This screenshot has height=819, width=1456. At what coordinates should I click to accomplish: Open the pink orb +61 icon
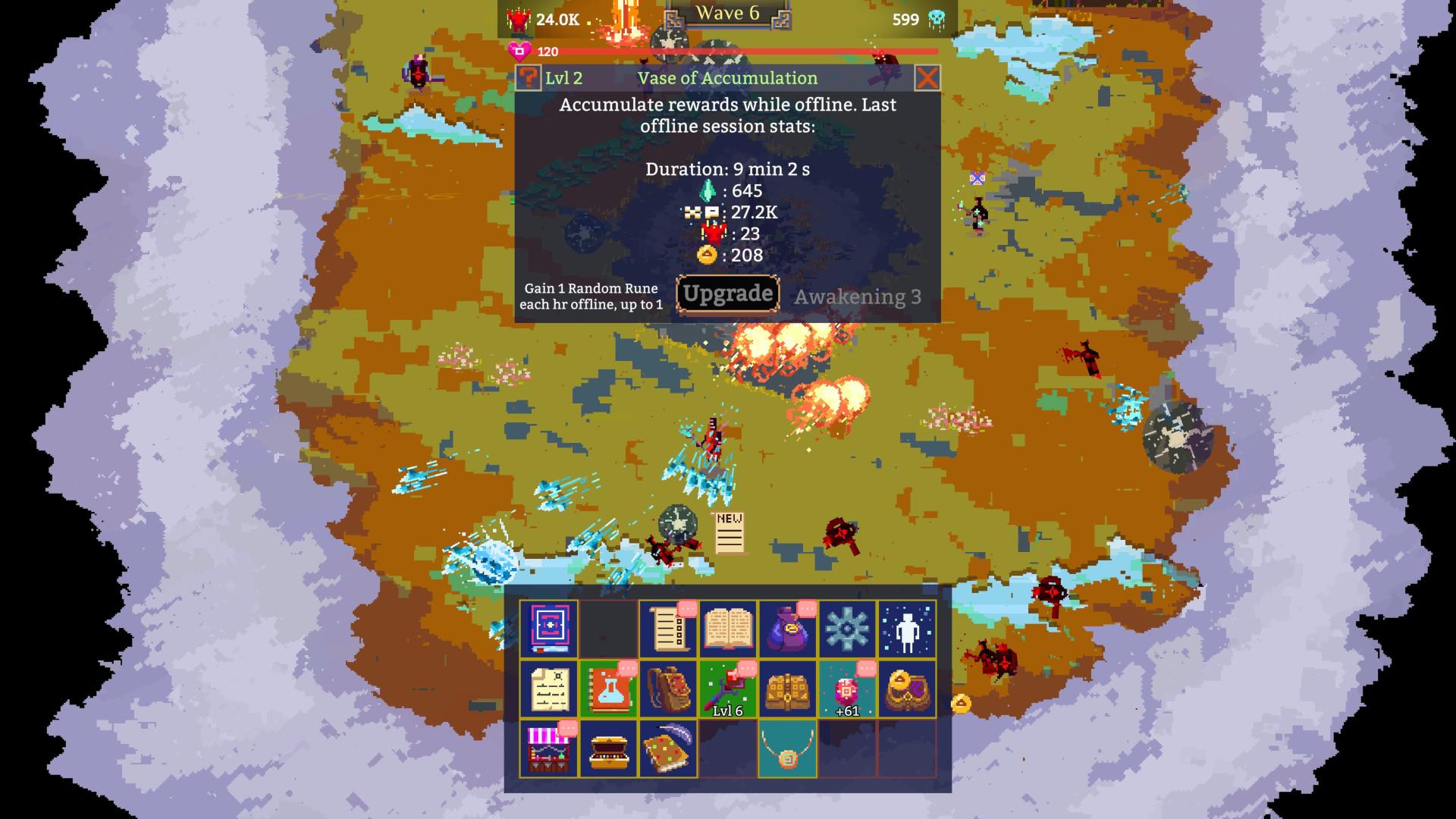847,689
